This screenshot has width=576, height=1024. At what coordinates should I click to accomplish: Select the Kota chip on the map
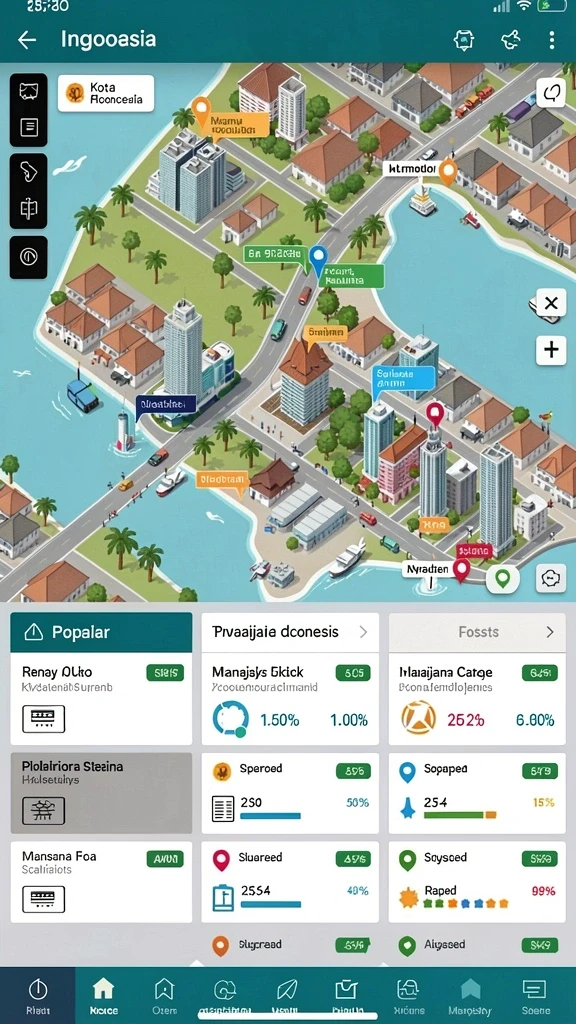click(106, 93)
